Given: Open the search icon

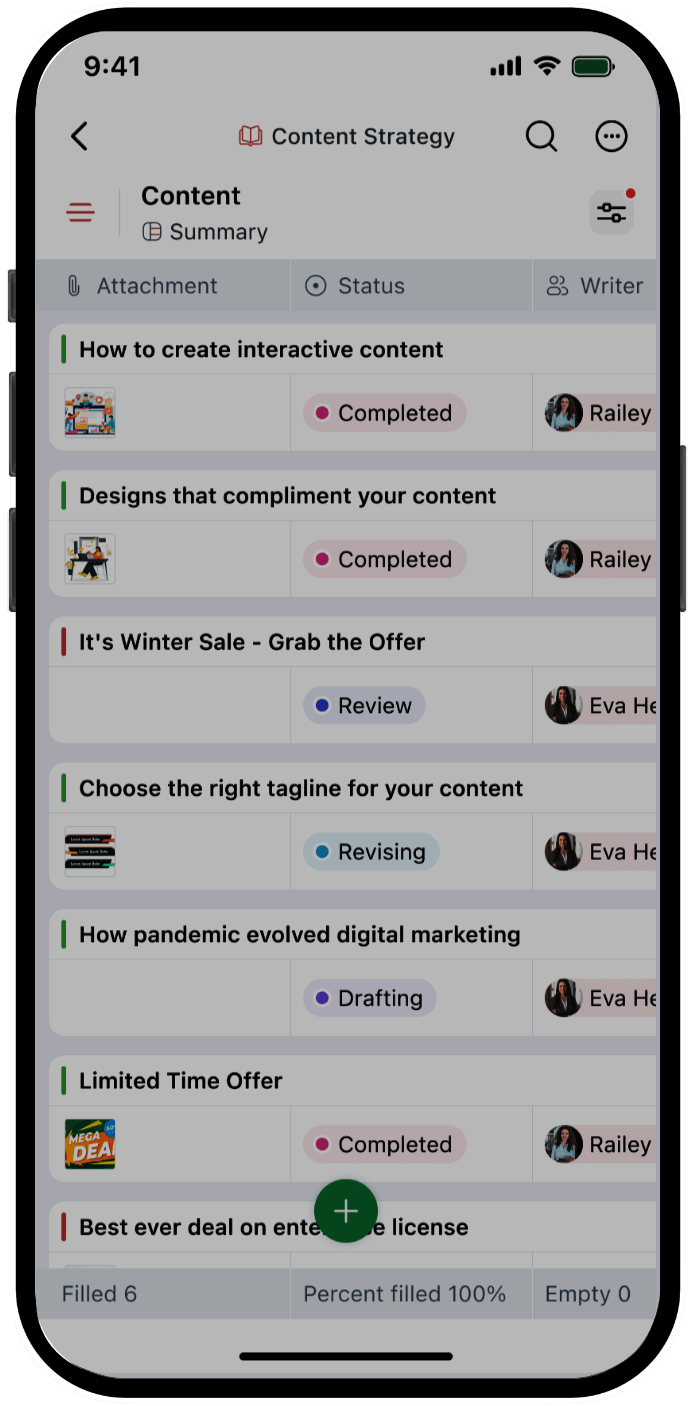Looking at the screenshot, I should tap(541, 137).
